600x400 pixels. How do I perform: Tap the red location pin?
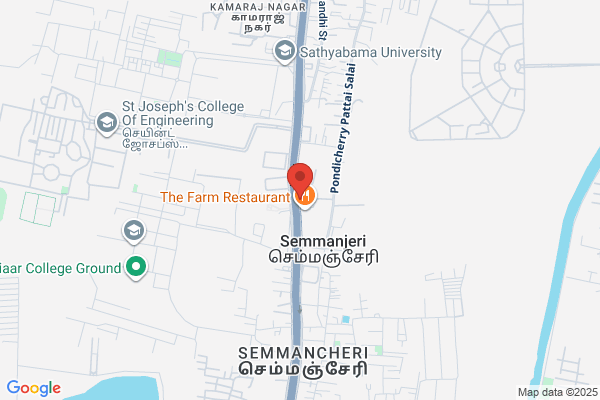(300, 179)
